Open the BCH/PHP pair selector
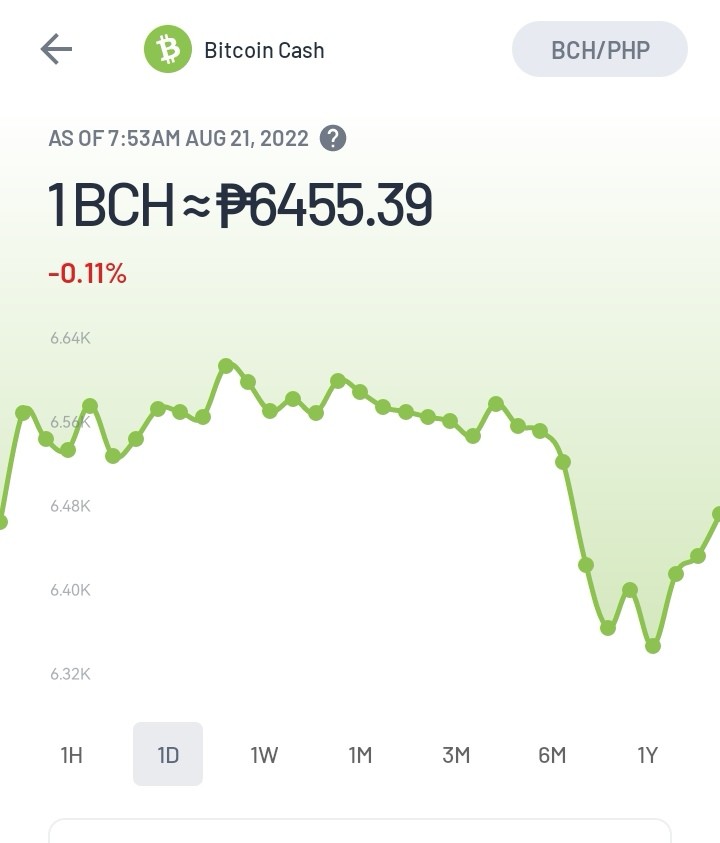The image size is (720, 843). pos(600,49)
